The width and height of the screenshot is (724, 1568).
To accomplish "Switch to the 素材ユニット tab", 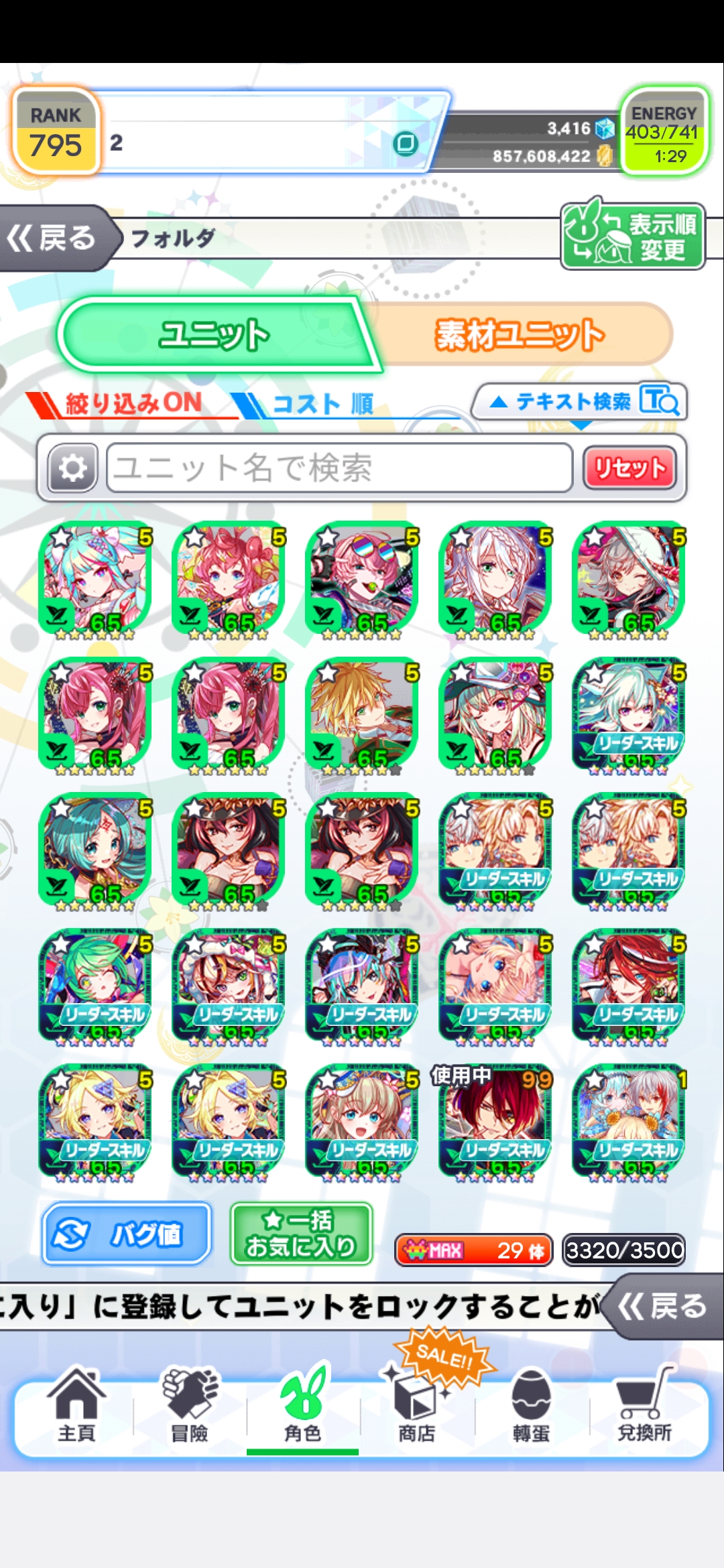I will 520,334.
